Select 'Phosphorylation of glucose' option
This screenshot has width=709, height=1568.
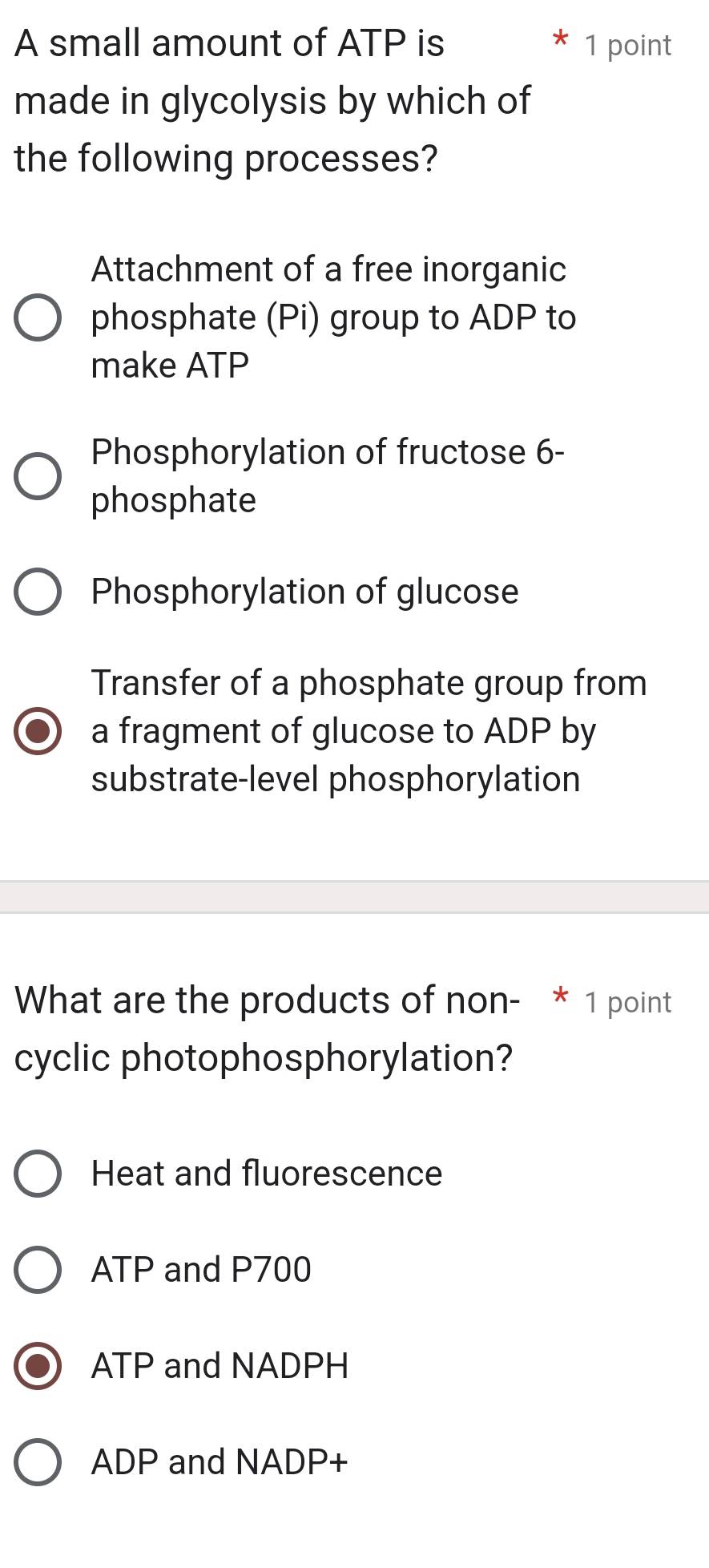coord(38,591)
